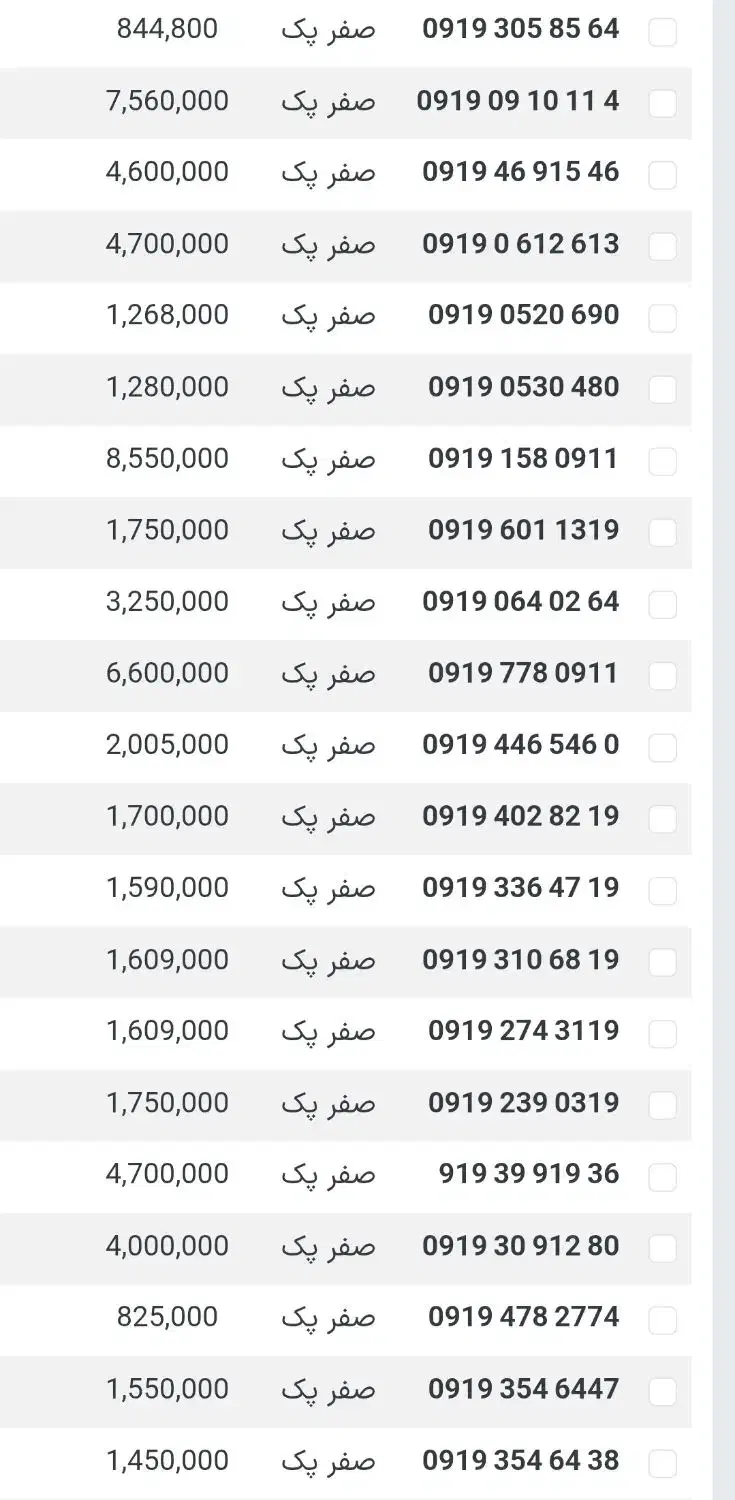Check the box for 0919 064 02 64
735x1500 pixels.
(x=662, y=605)
